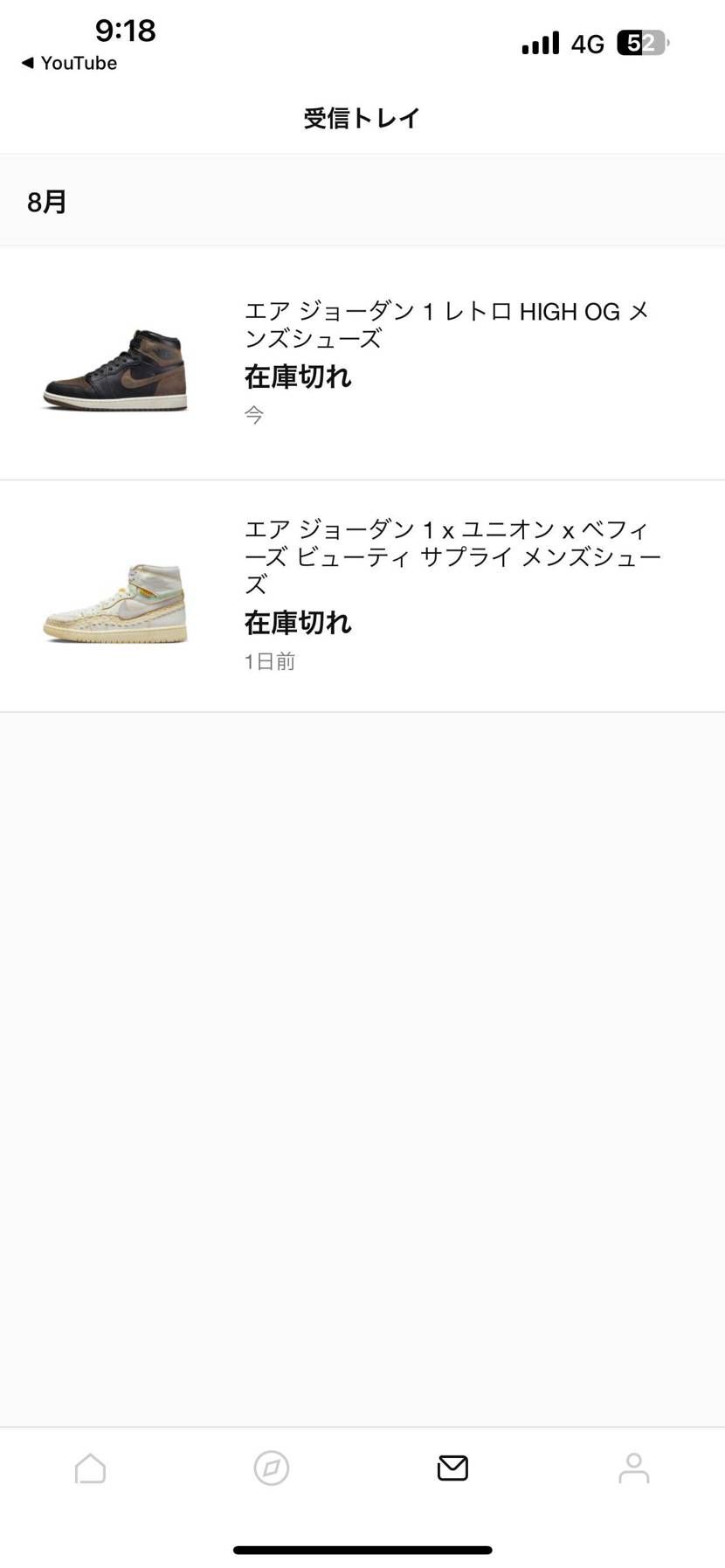The height and width of the screenshot is (1568, 725).
Task: Tap the 4G network indicator
Action: coord(586,44)
